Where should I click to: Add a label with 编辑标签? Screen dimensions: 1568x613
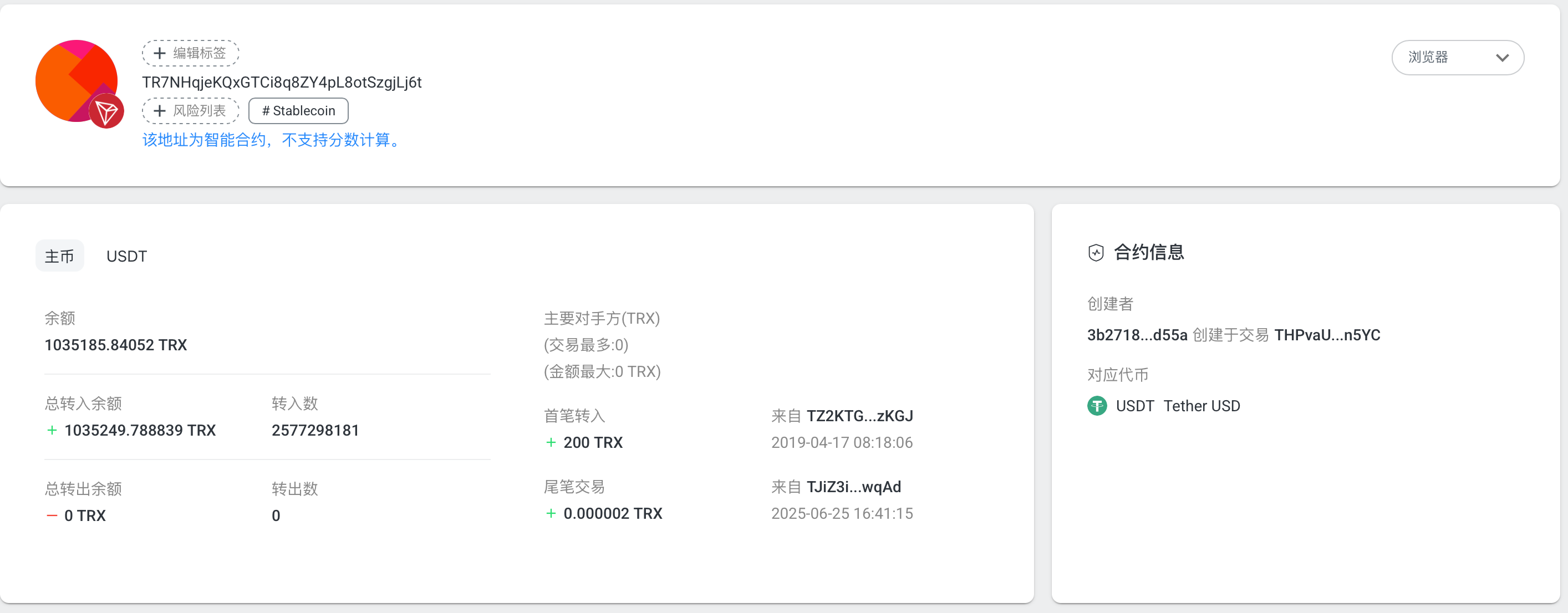tap(191, 54)
